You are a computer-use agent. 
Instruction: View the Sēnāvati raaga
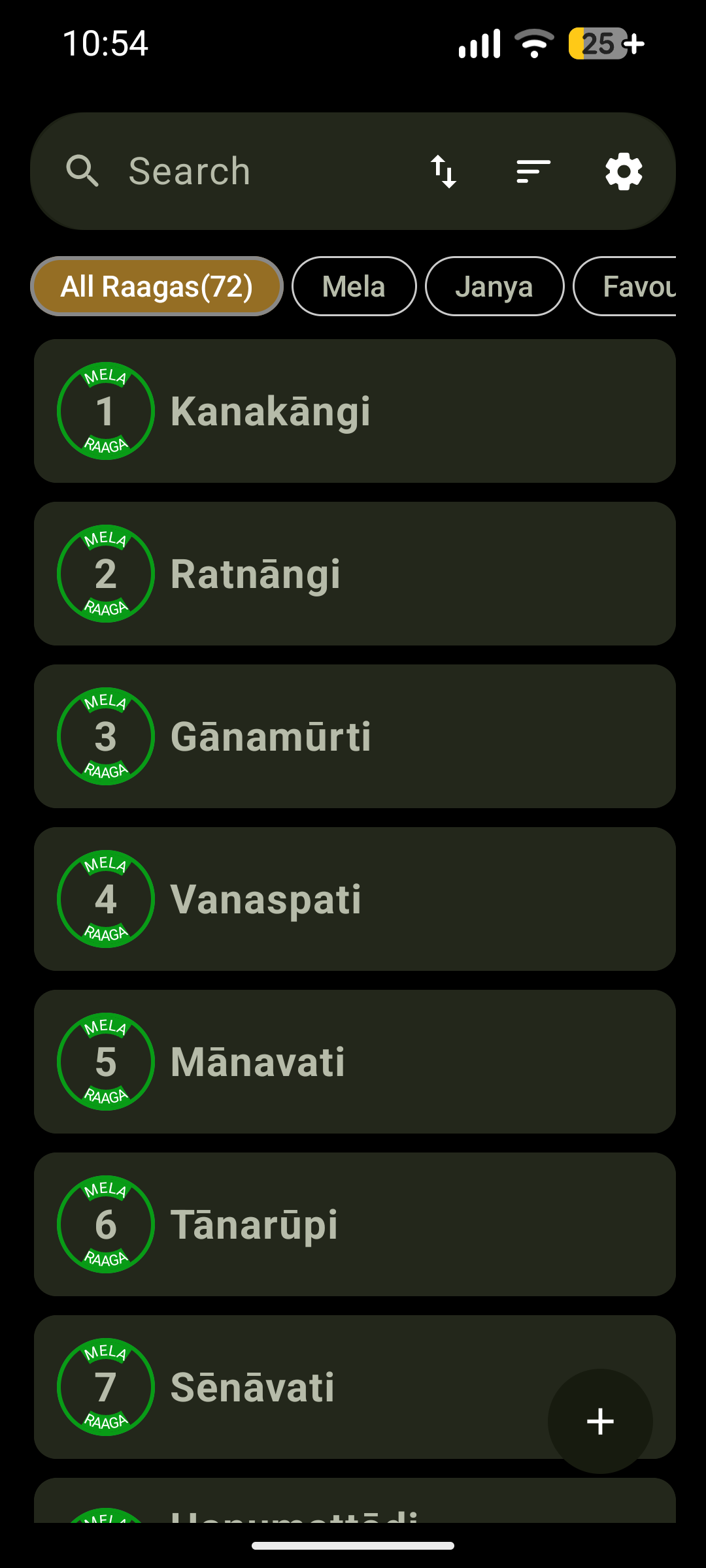coord(294,1387)
